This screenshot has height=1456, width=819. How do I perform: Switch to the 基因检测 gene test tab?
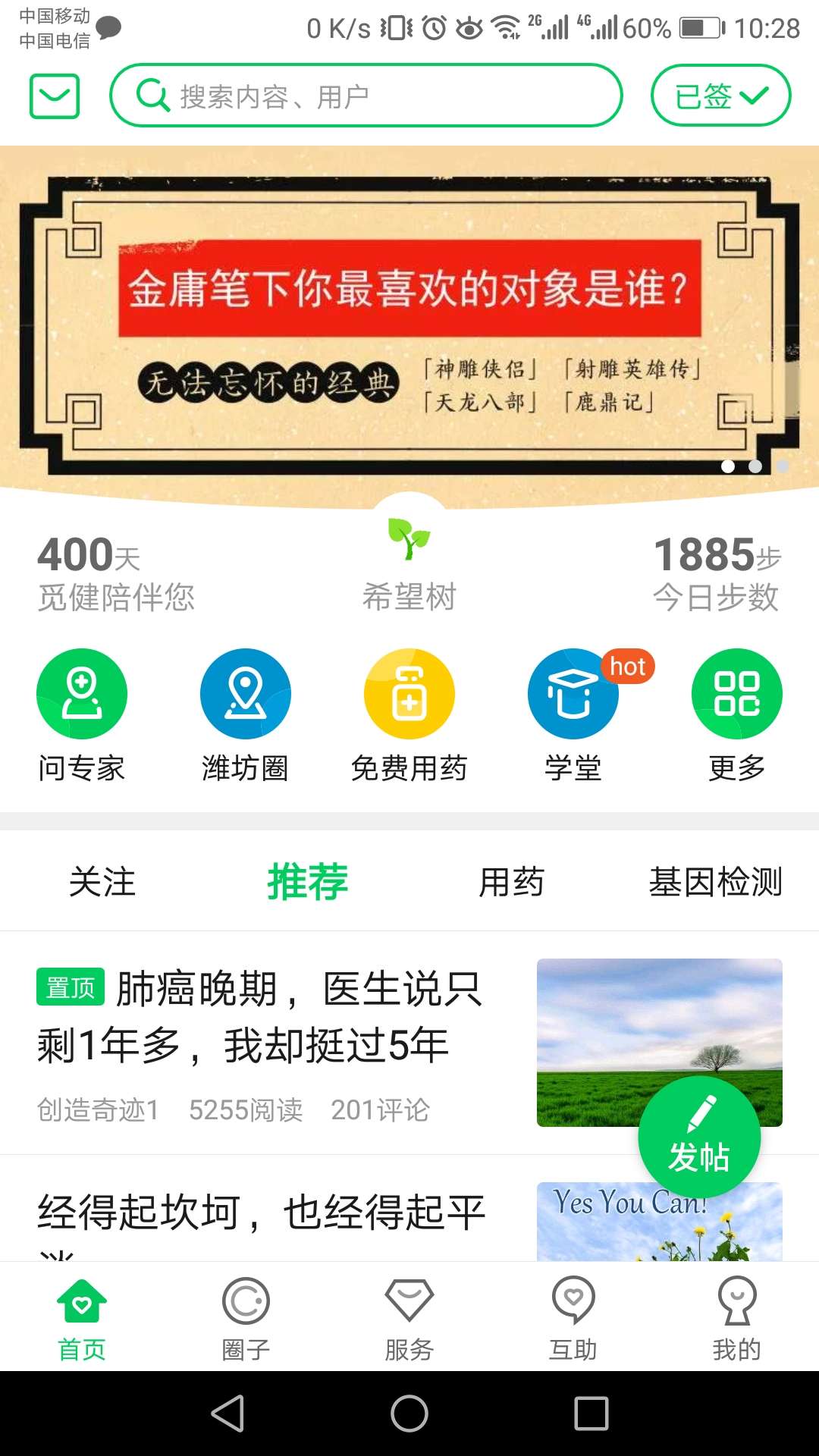pyautogui.click(x=716, y=881)
